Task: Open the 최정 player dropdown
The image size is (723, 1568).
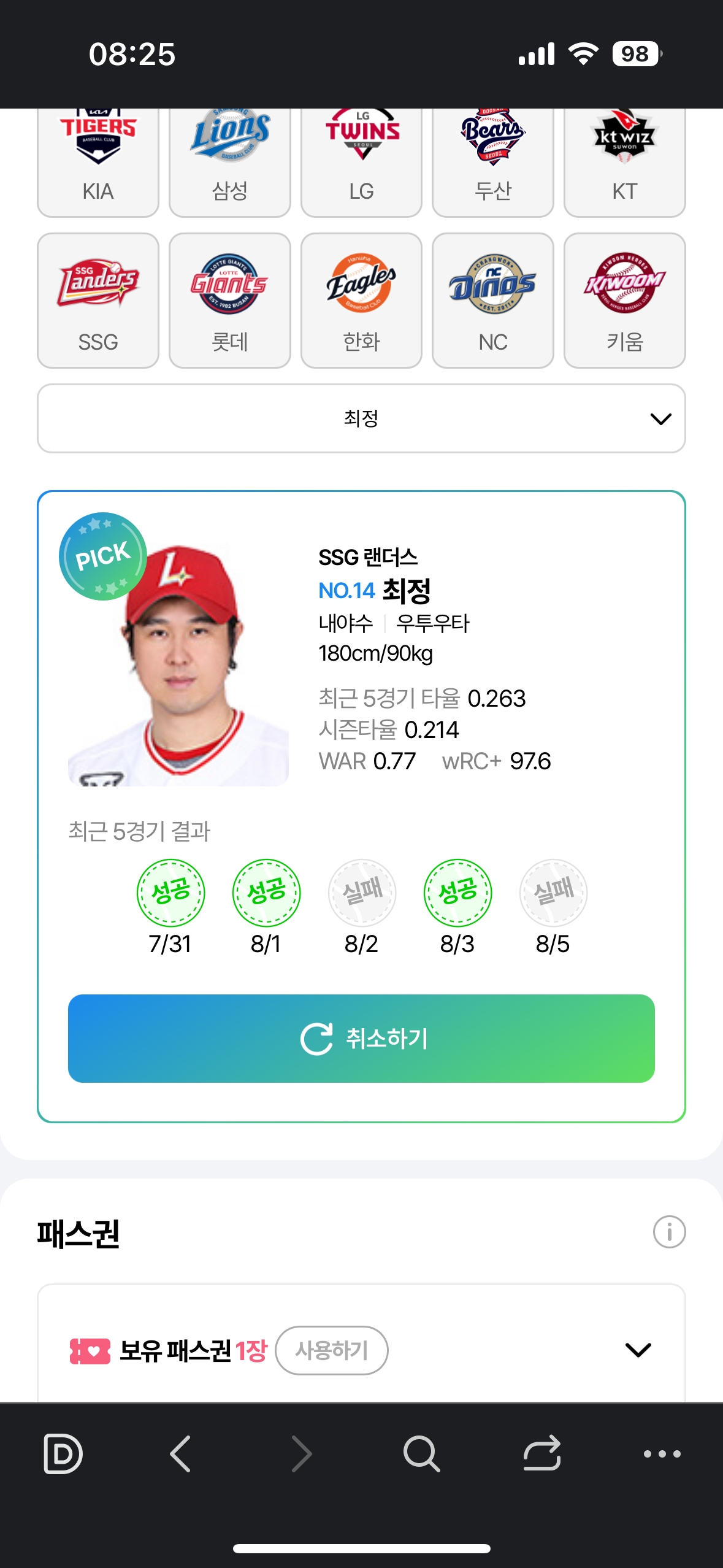Action: pos(361,418)
